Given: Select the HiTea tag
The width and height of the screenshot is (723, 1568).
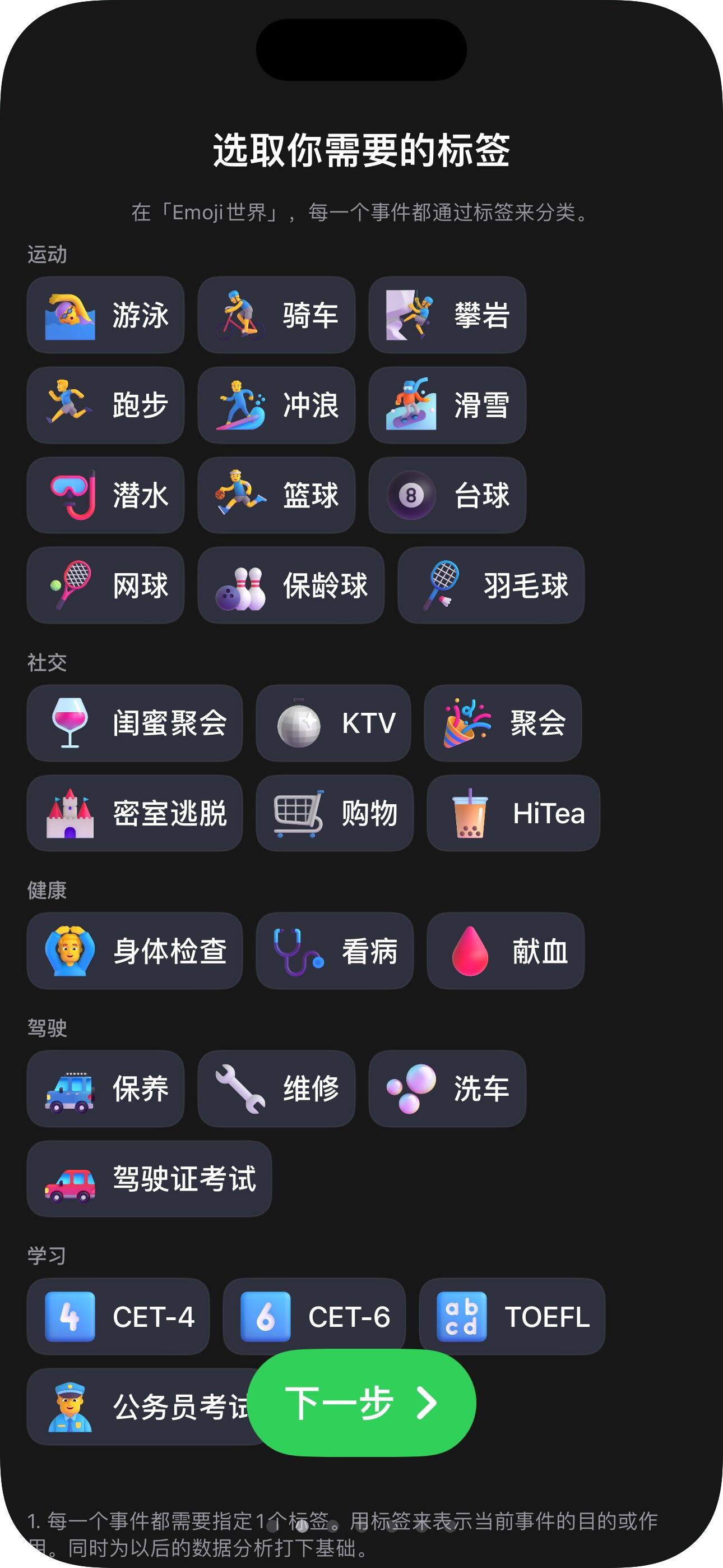Looking at the screenshot, I should click(x=513, y=813).
